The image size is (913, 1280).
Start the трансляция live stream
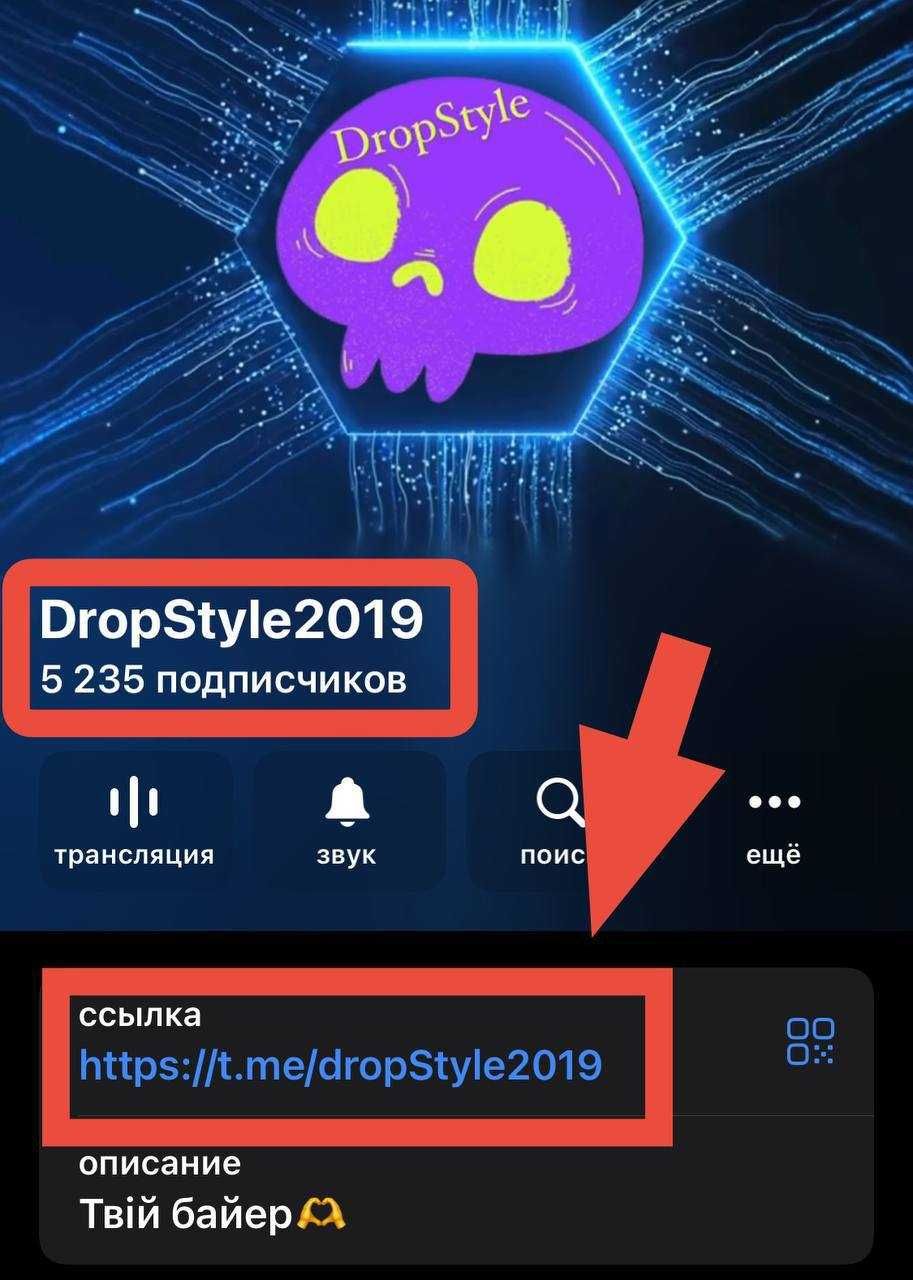[134, 822]
